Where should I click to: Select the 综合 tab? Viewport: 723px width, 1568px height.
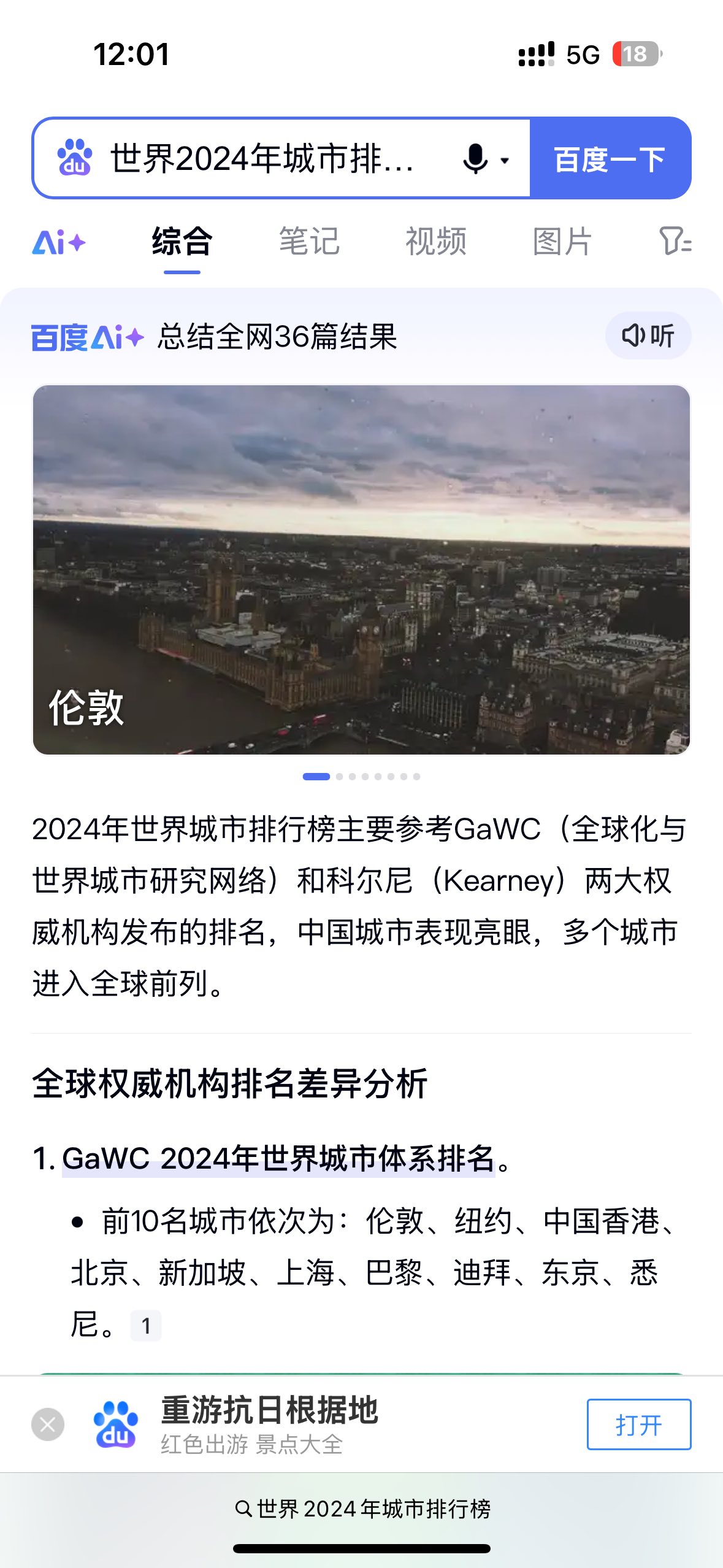point(182,241)
